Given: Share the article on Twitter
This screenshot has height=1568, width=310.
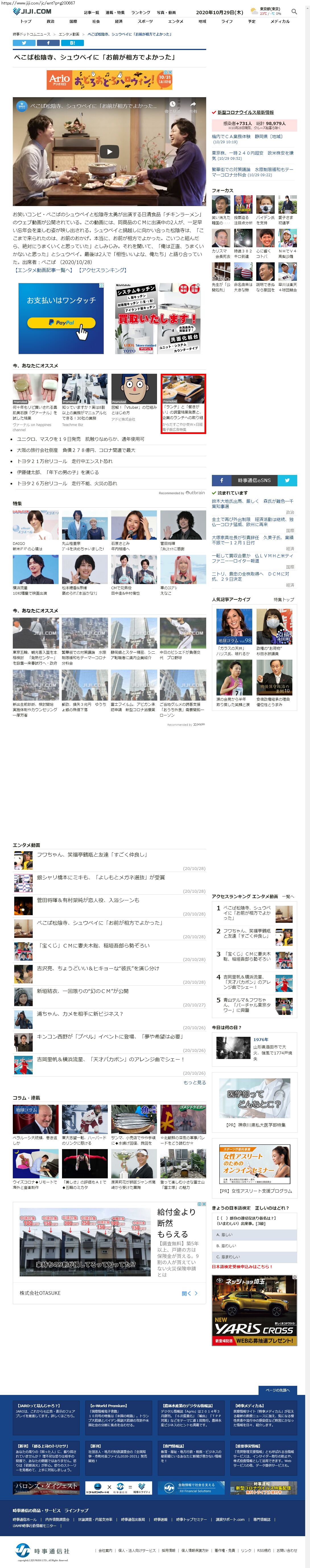Looking at the screenshot, I should (24, 43).
